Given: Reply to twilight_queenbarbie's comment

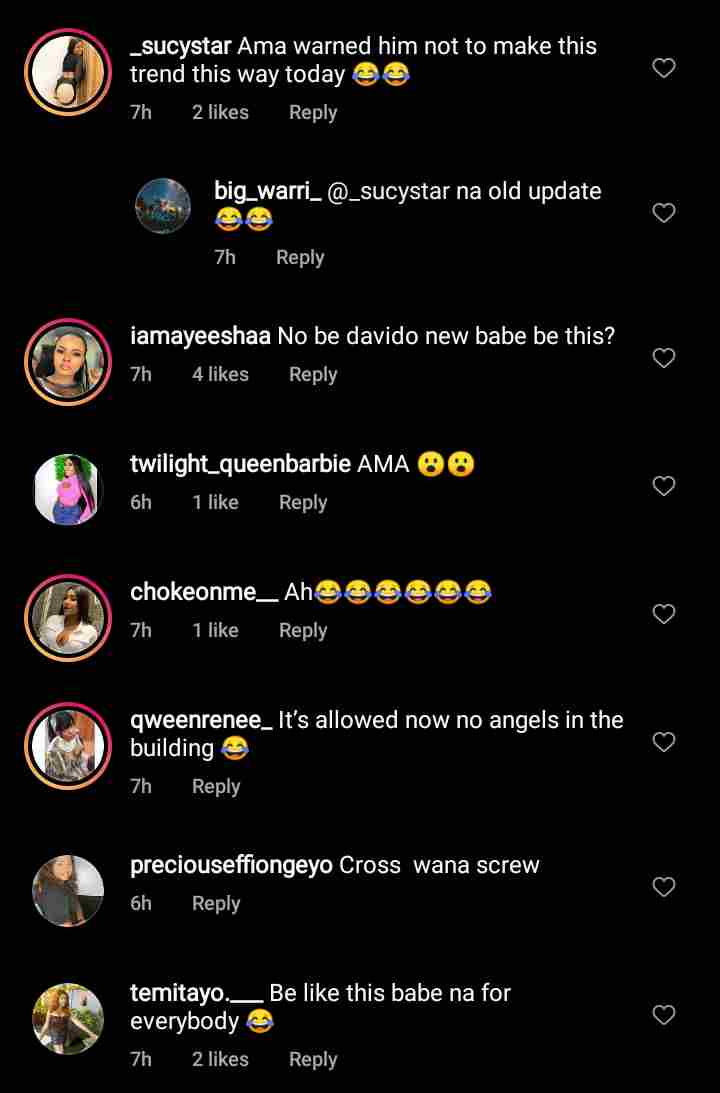Looking at the screenshot, I should (303, 503).
